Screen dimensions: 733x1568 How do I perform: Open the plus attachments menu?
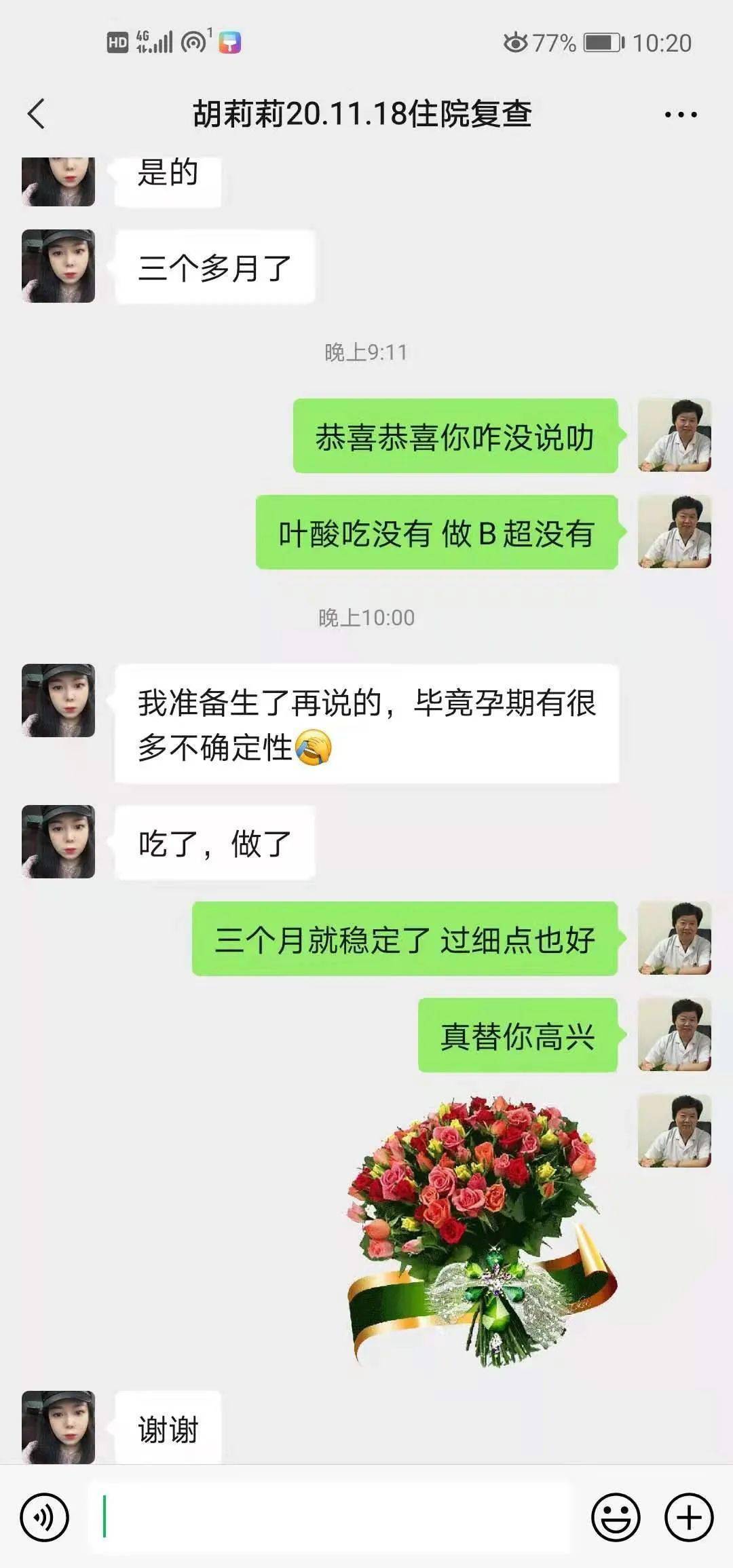(x=689, y=1517)
